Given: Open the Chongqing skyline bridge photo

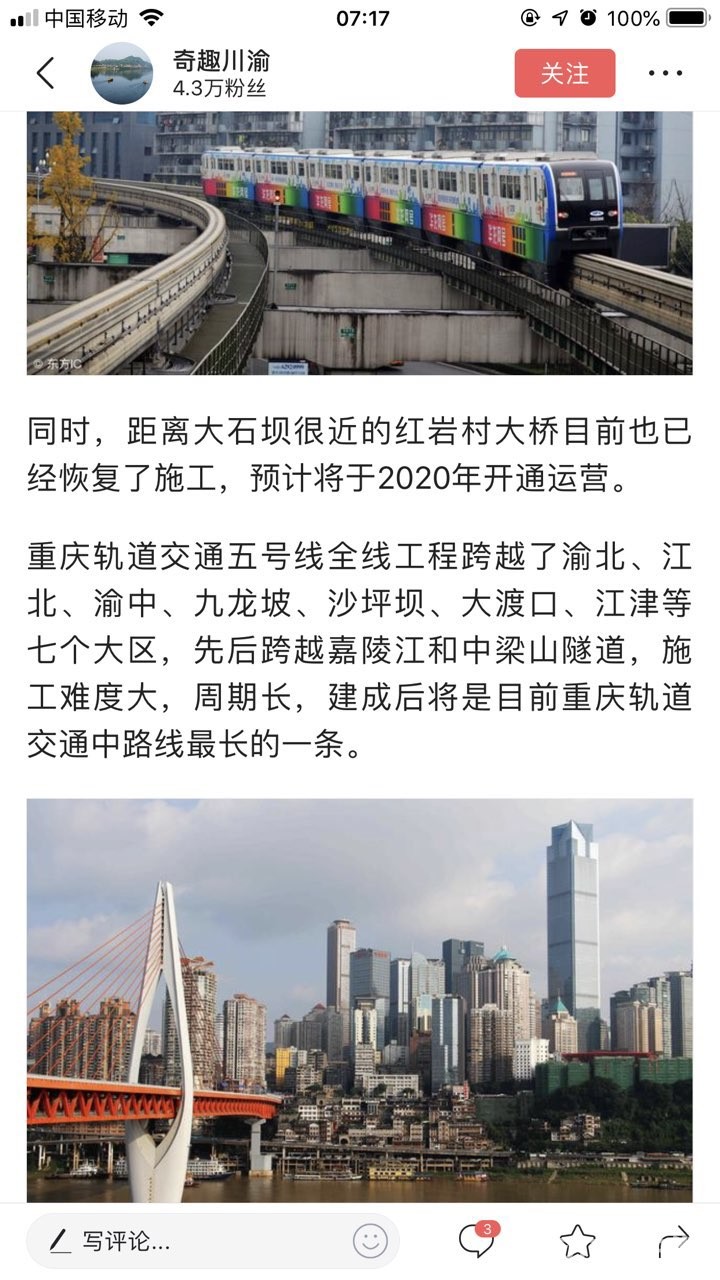Looking at the screenshot, I should [359, 1000].
